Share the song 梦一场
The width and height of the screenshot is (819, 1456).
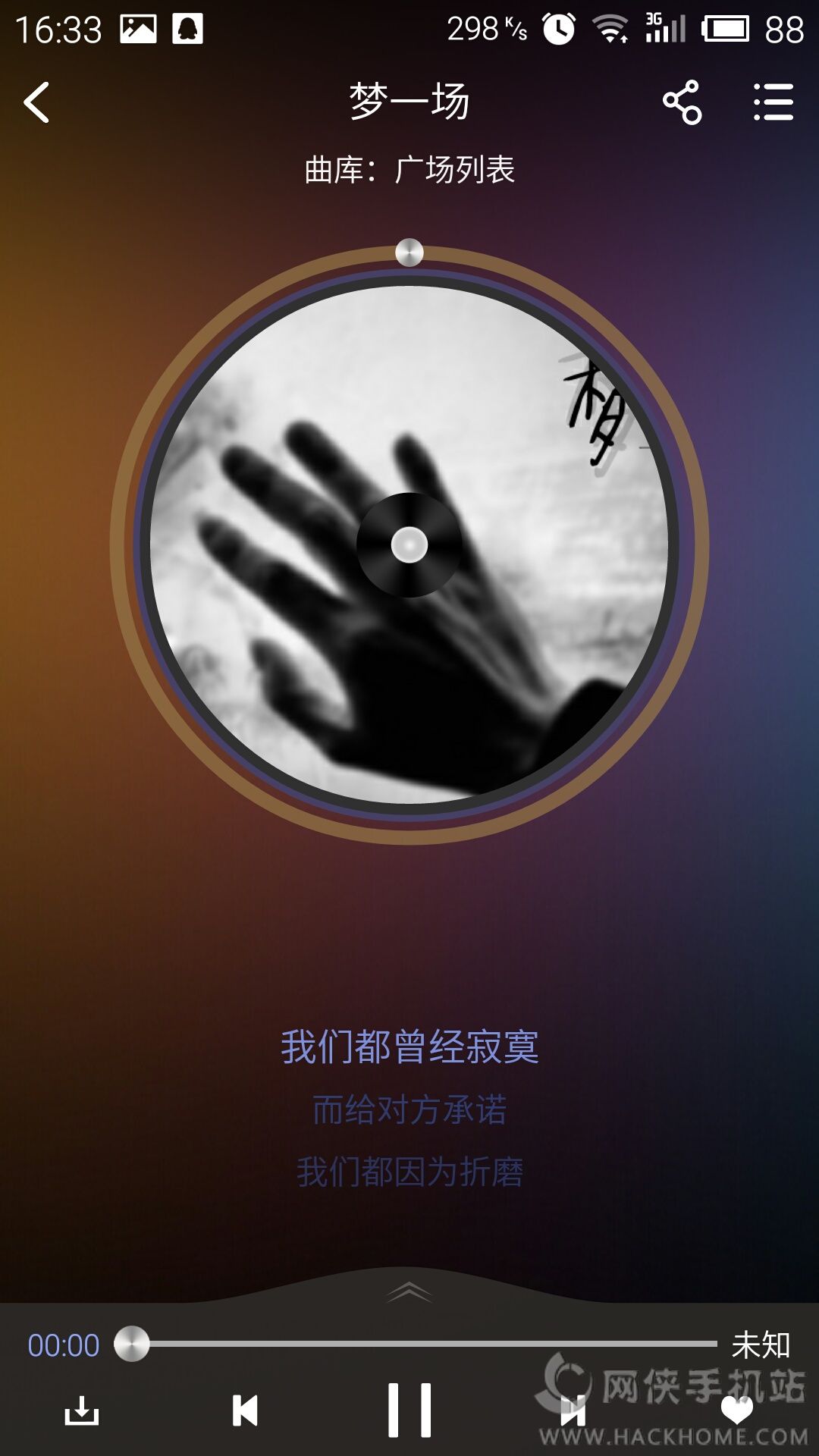coord(682,102)
